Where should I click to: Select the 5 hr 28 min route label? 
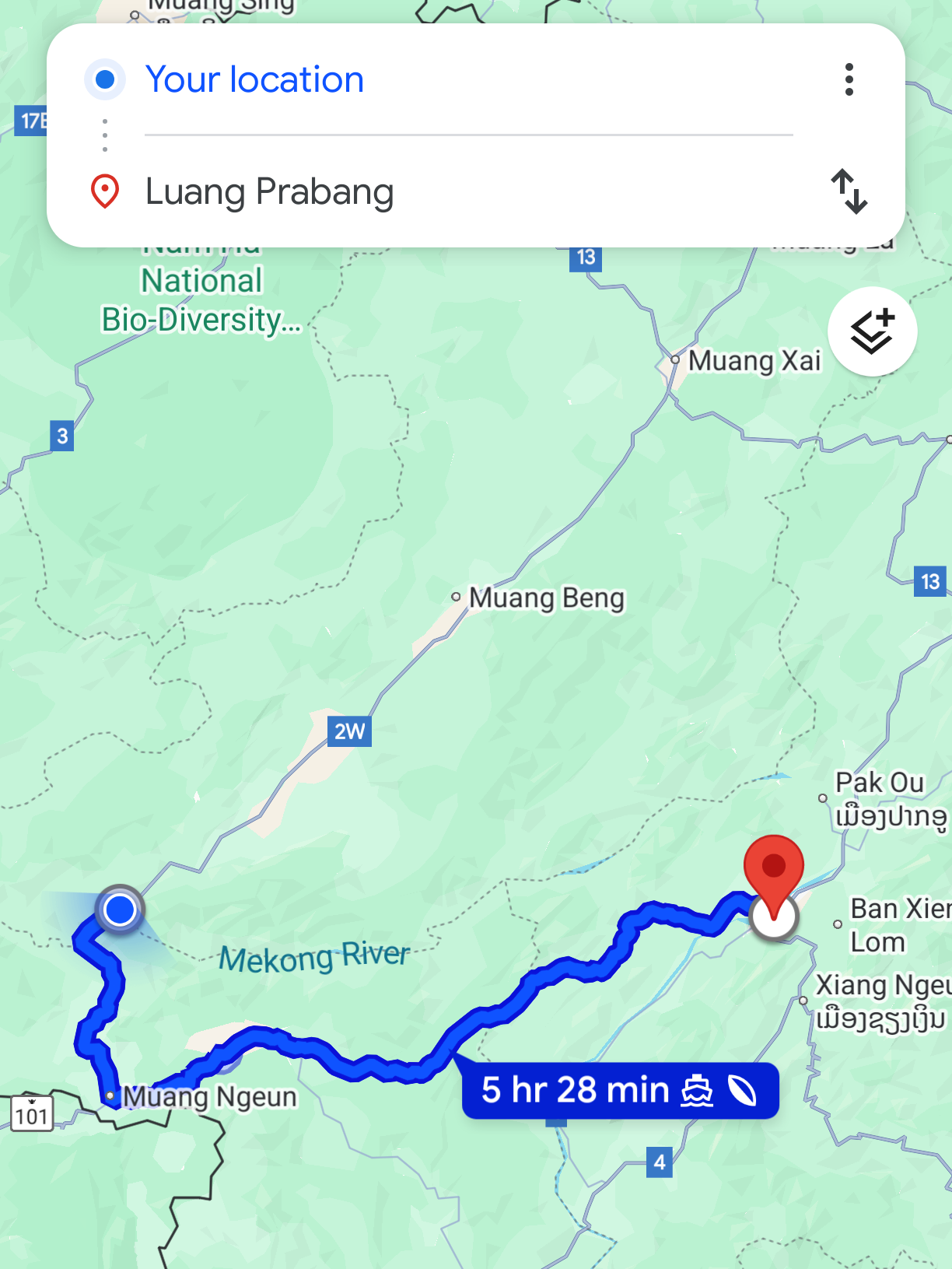tap(619, 1091)
